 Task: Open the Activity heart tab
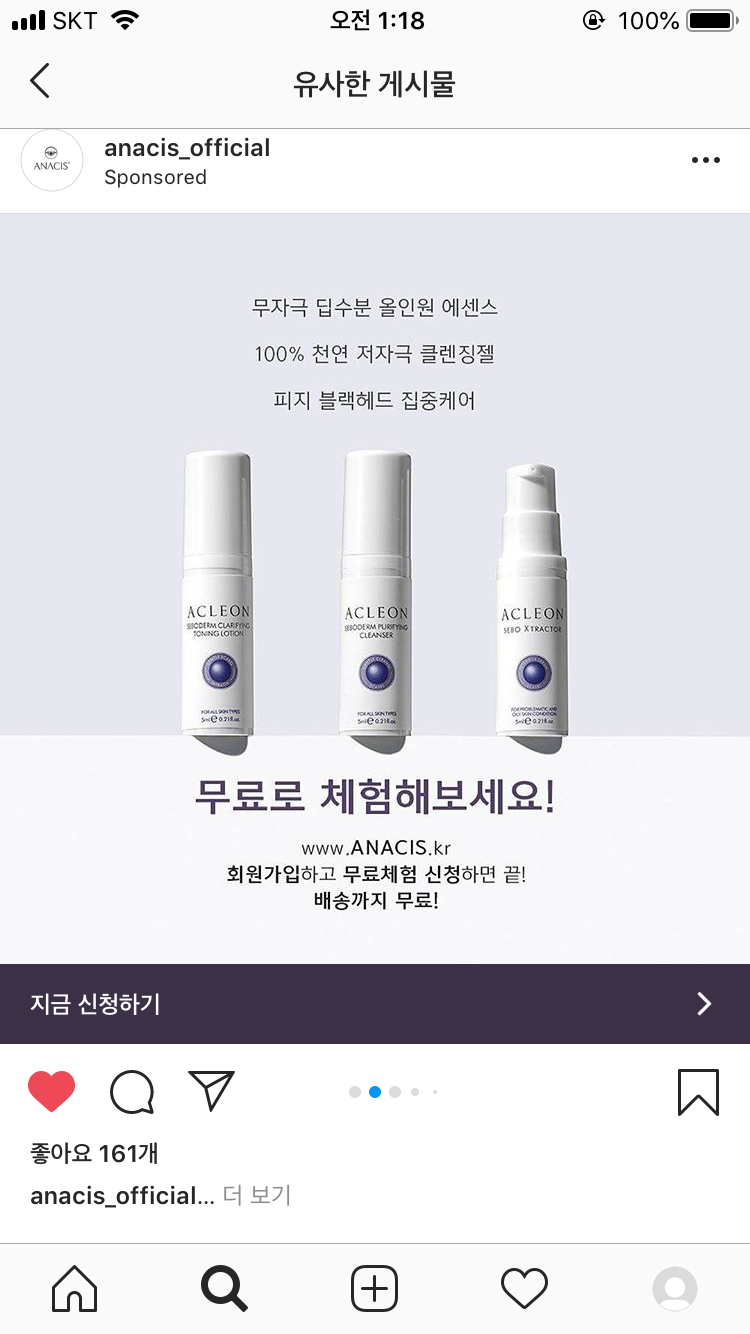coord(525,1289)
